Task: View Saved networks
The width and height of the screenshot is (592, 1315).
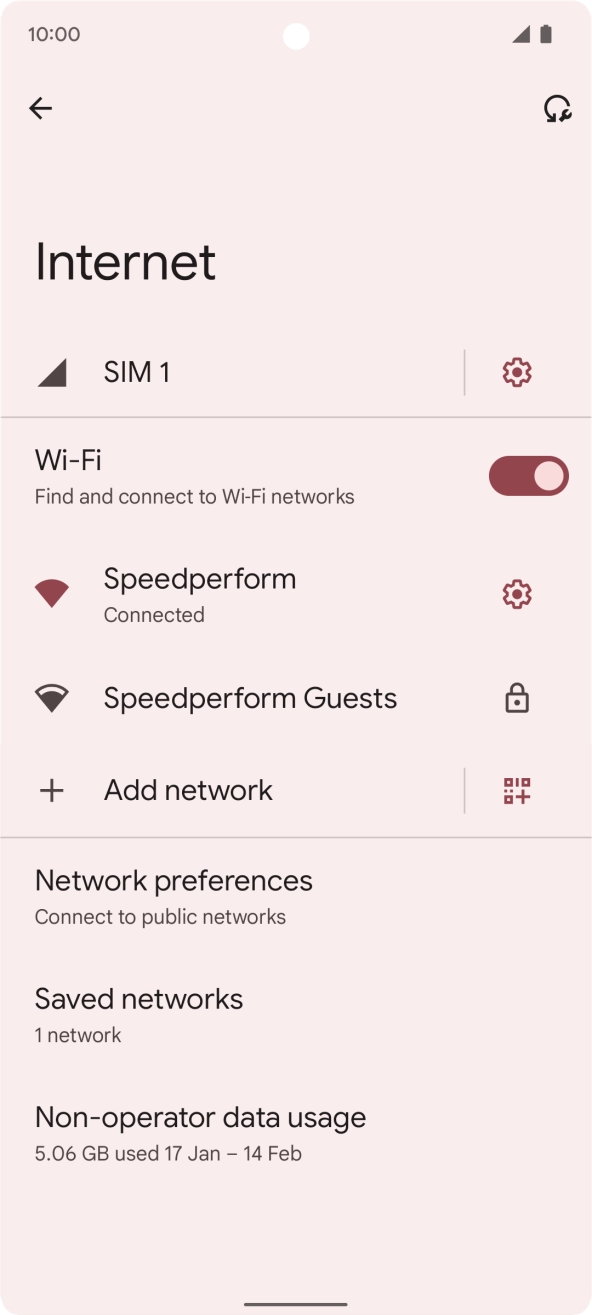Action: pyautogui.click(x=296, y=1015)
